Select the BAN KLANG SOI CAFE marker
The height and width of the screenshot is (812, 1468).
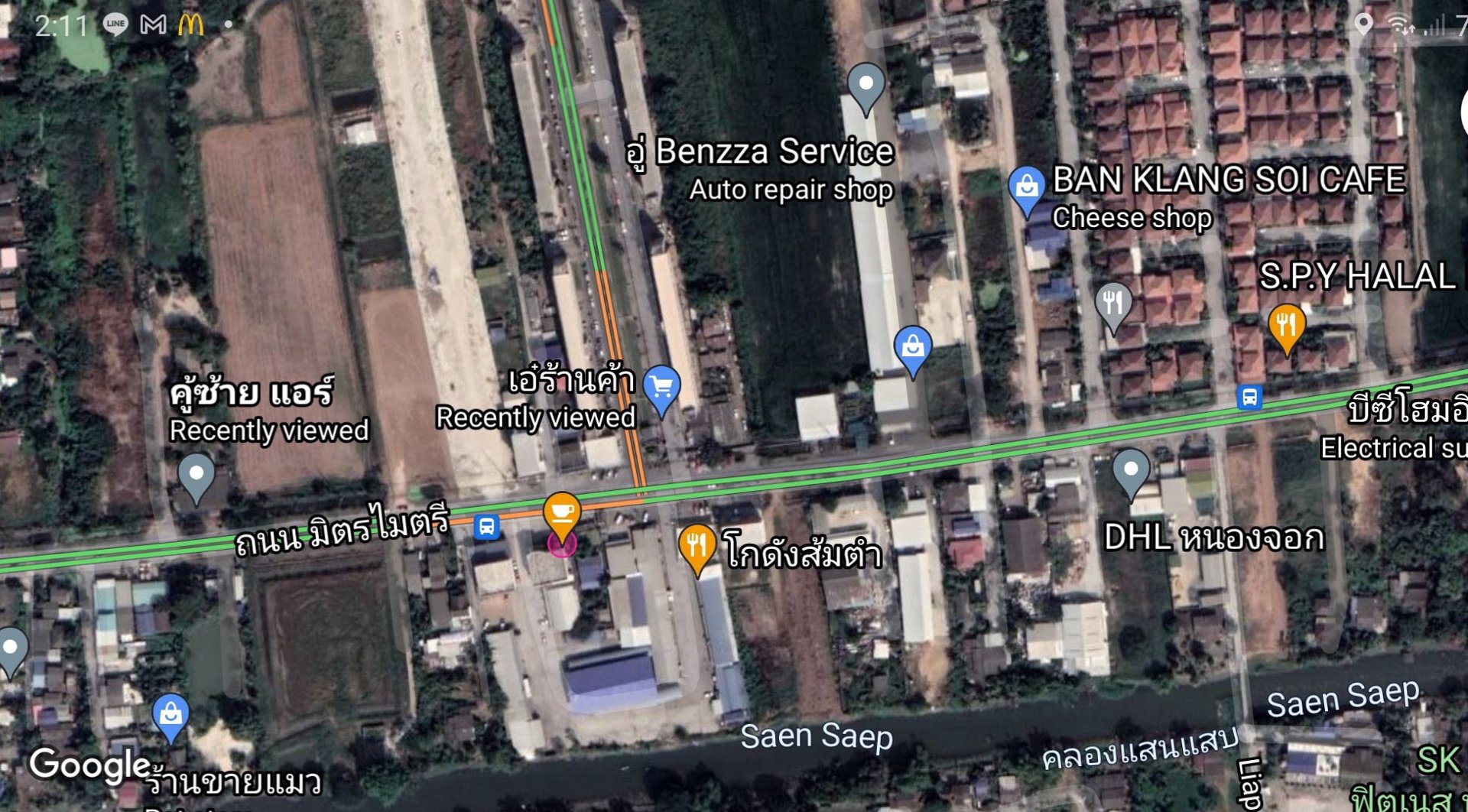[1027, 188]
